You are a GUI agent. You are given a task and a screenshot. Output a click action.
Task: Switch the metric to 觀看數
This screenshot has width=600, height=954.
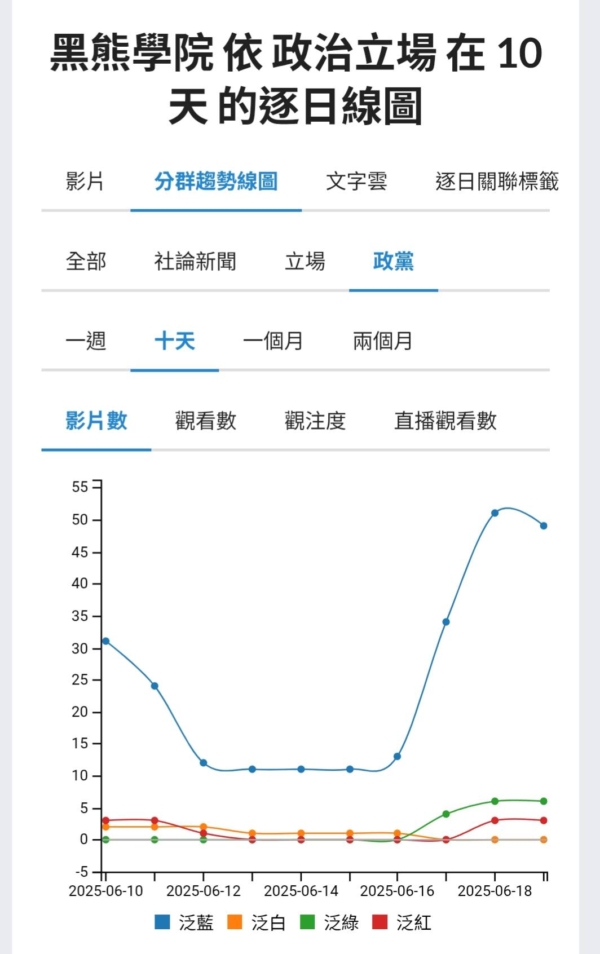205,421
